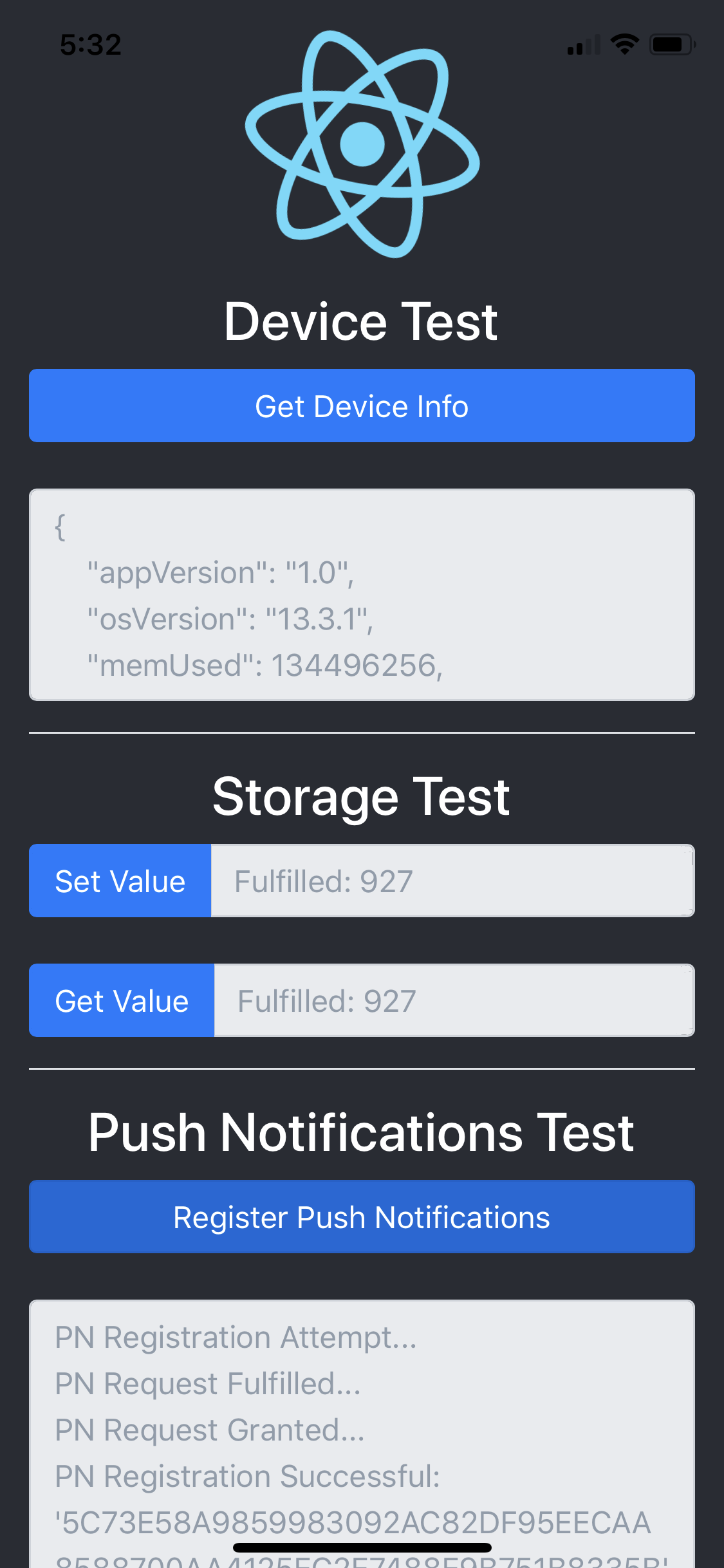Tap the Set Value button
Image resolution: width=724 pixels, height=1568 pixels.
(x=120, y=881)
